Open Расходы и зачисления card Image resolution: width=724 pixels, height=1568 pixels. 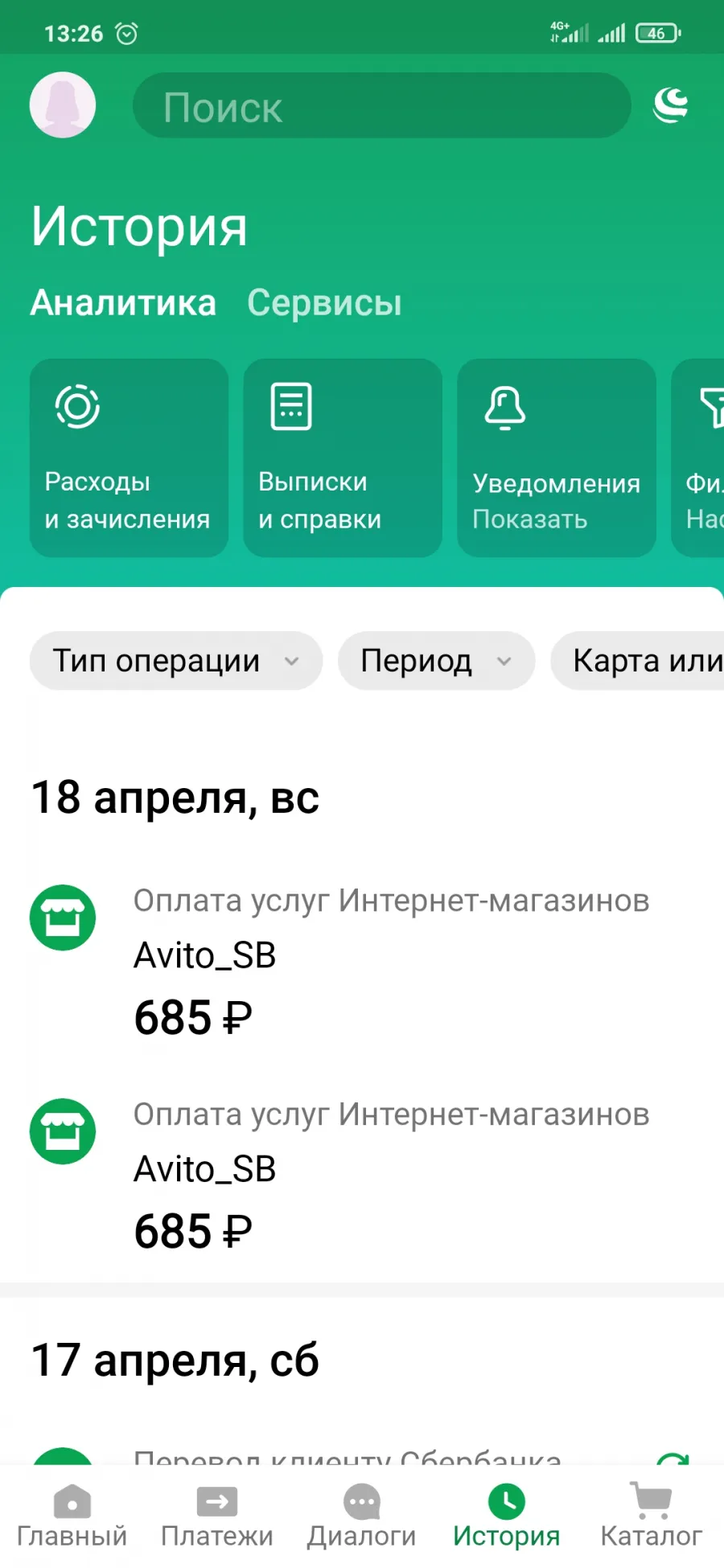coord(129,458)
